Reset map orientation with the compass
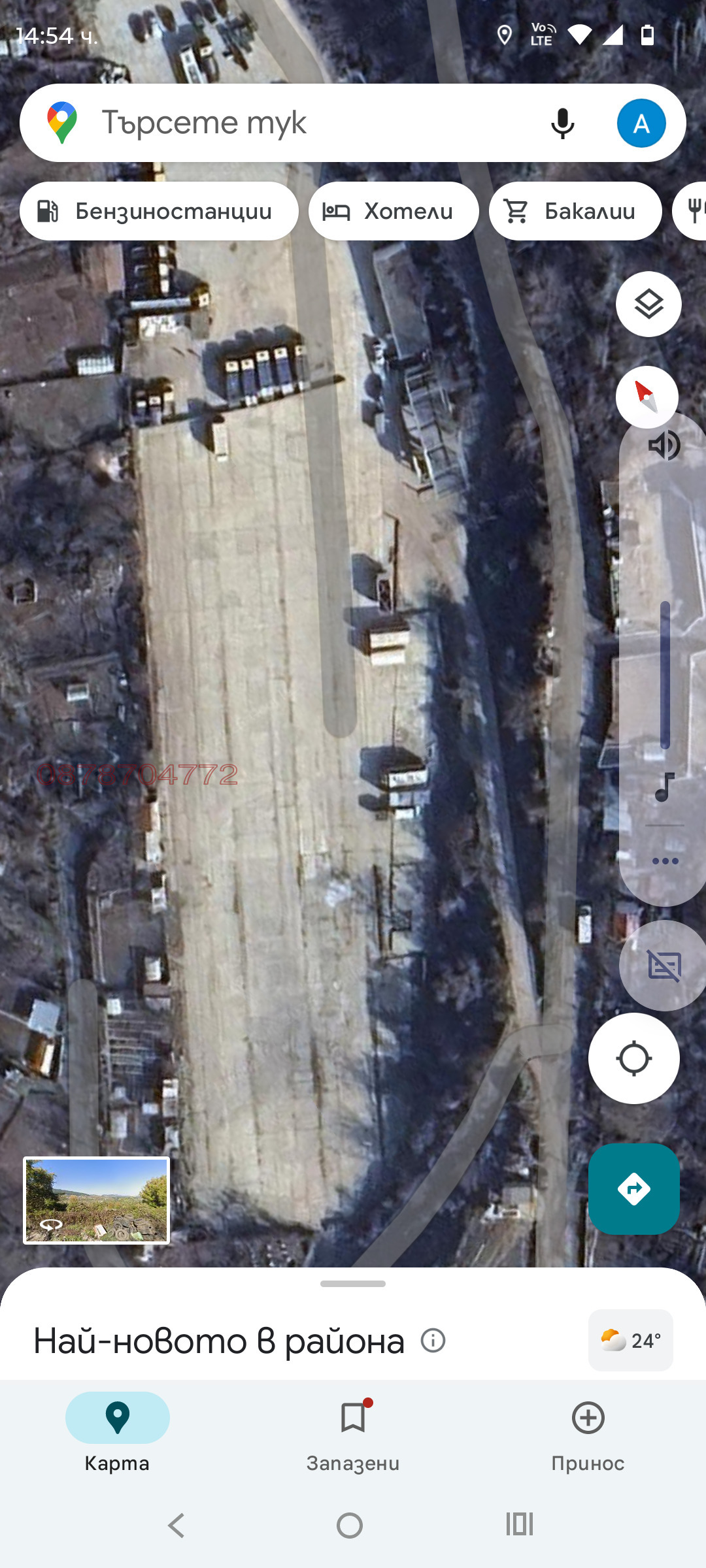Viewport: 706px width, 1568px height. [647, 397]
